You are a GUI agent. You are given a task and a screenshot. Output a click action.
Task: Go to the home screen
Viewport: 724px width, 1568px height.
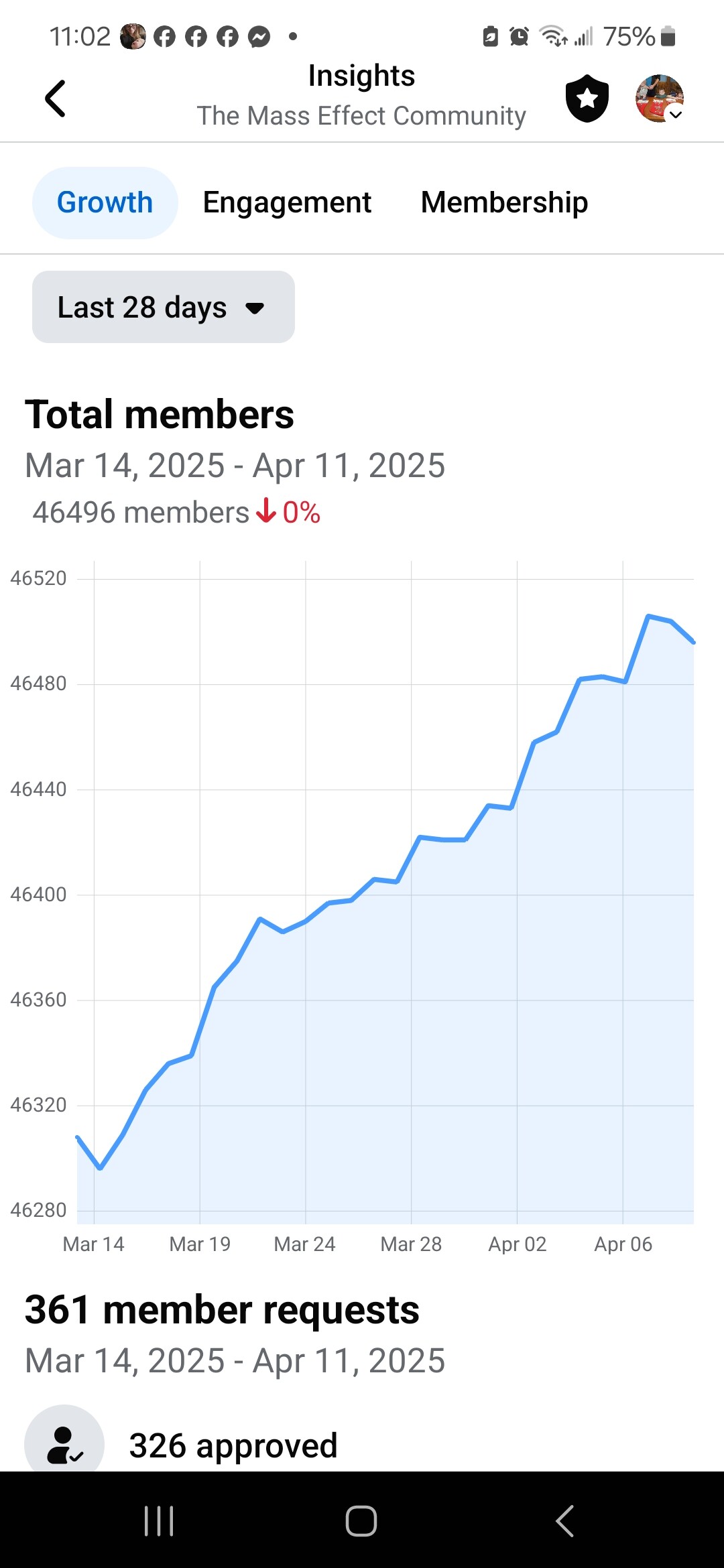(361, 1520)
